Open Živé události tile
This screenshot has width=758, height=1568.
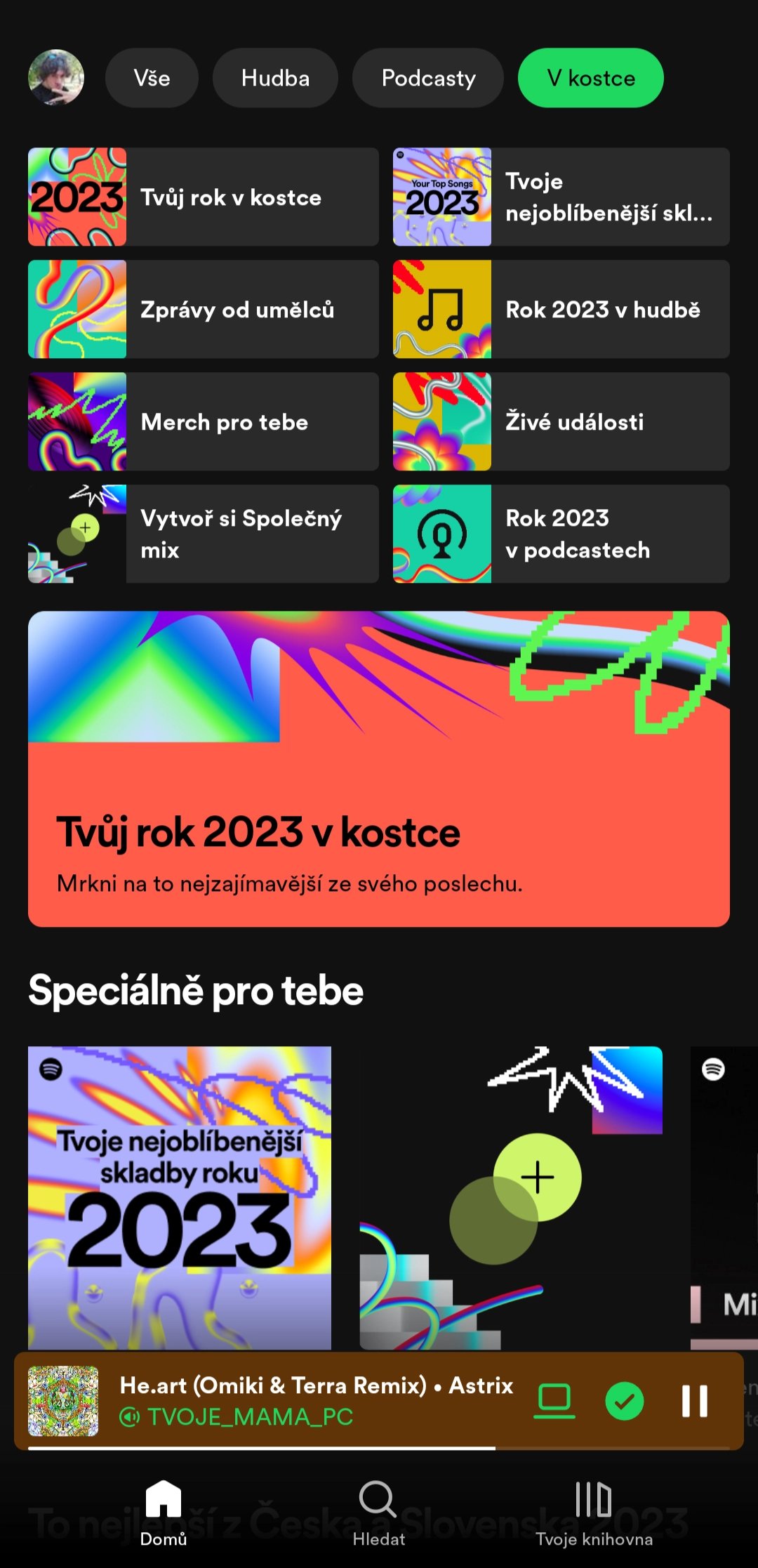(x=561, y=421)
